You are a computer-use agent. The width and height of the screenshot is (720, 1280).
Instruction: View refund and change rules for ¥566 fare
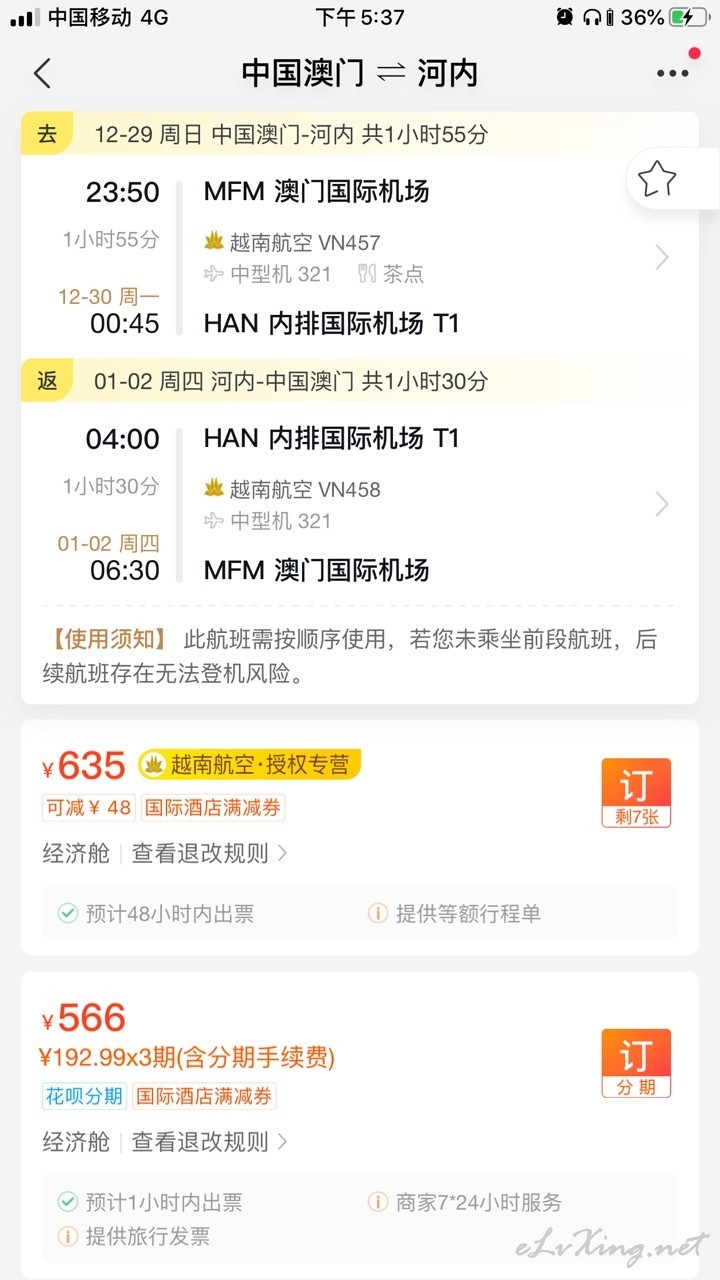[210, 1141]
